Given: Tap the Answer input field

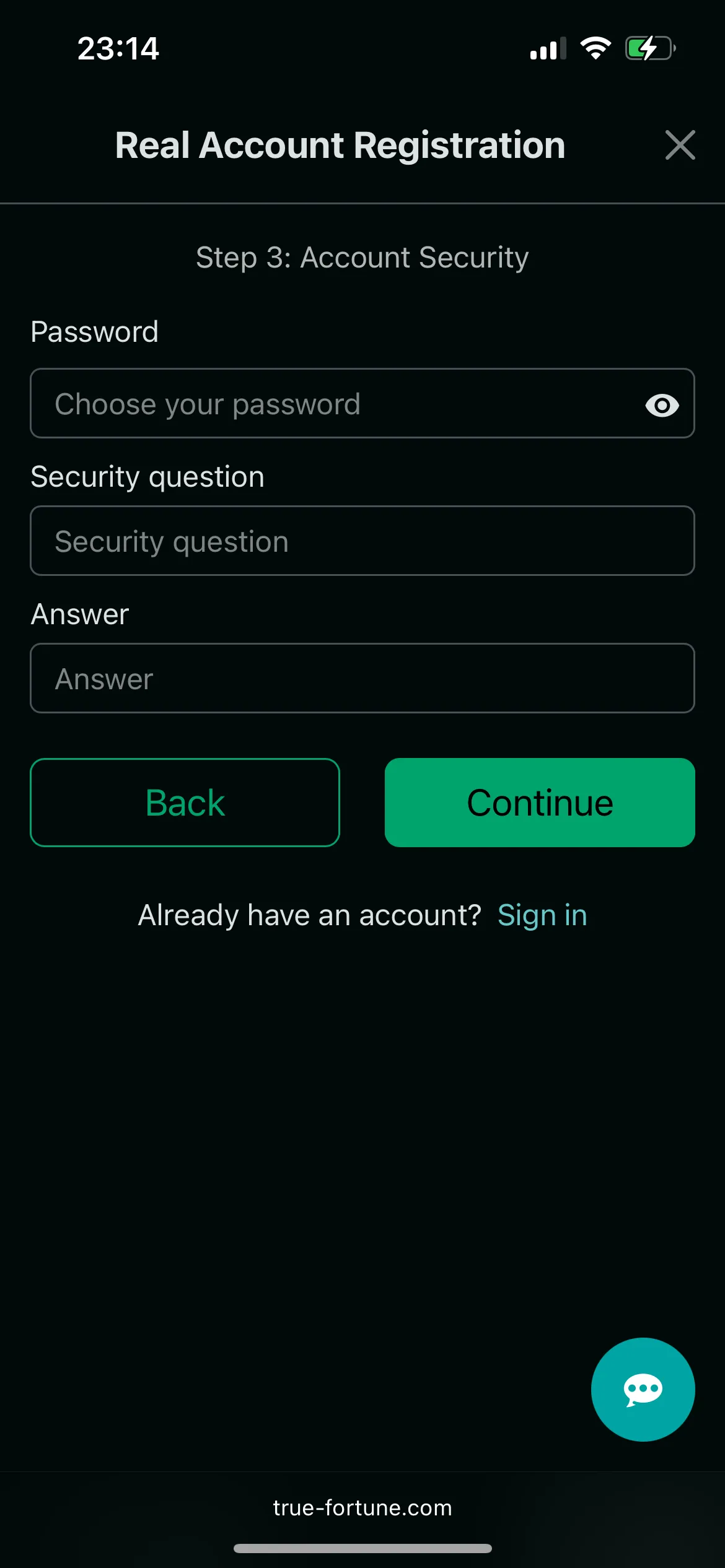Looking at the screenshot, I should coord(362,679).
